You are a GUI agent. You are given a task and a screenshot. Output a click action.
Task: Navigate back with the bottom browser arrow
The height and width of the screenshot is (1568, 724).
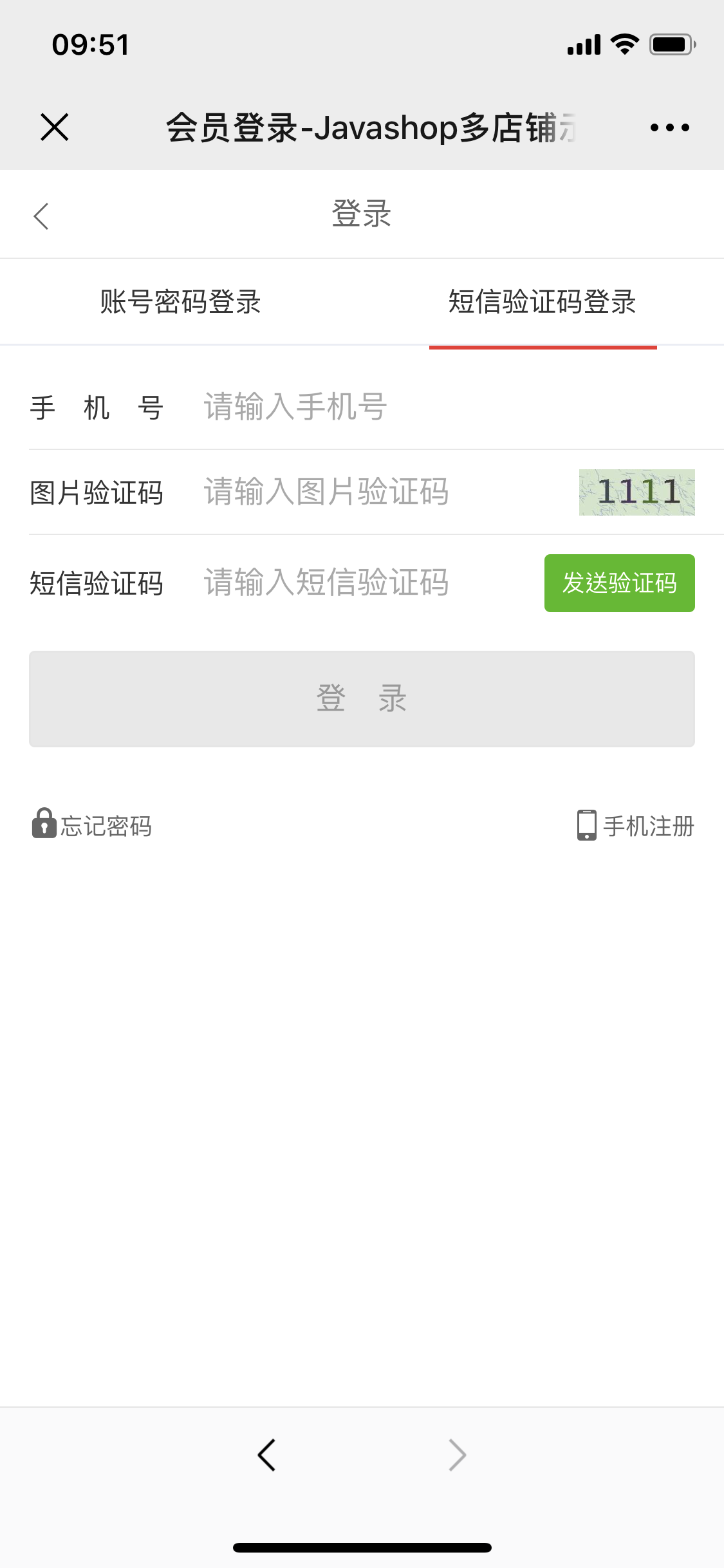[x=266, y=1455]
